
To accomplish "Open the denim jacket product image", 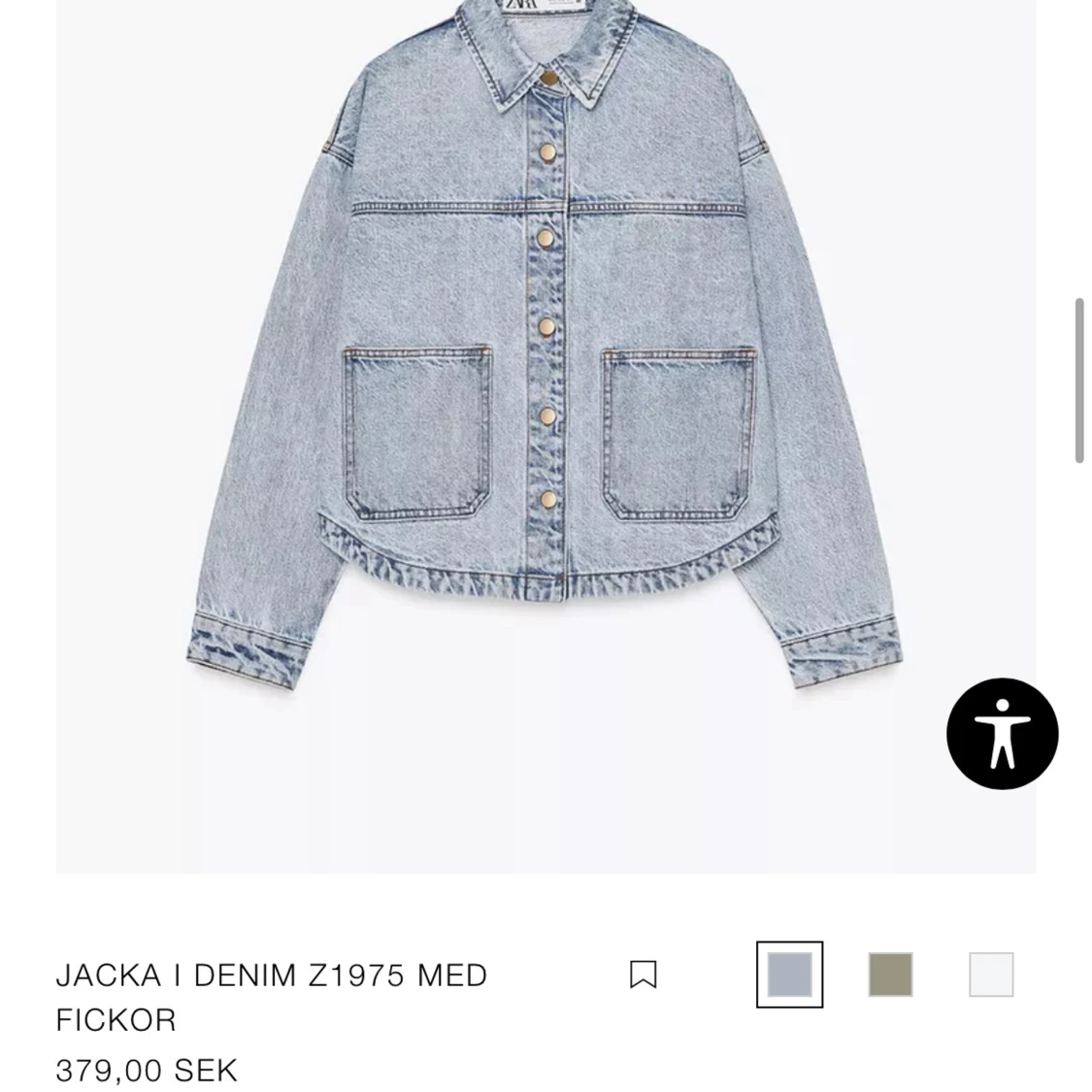I will [545, 388].
